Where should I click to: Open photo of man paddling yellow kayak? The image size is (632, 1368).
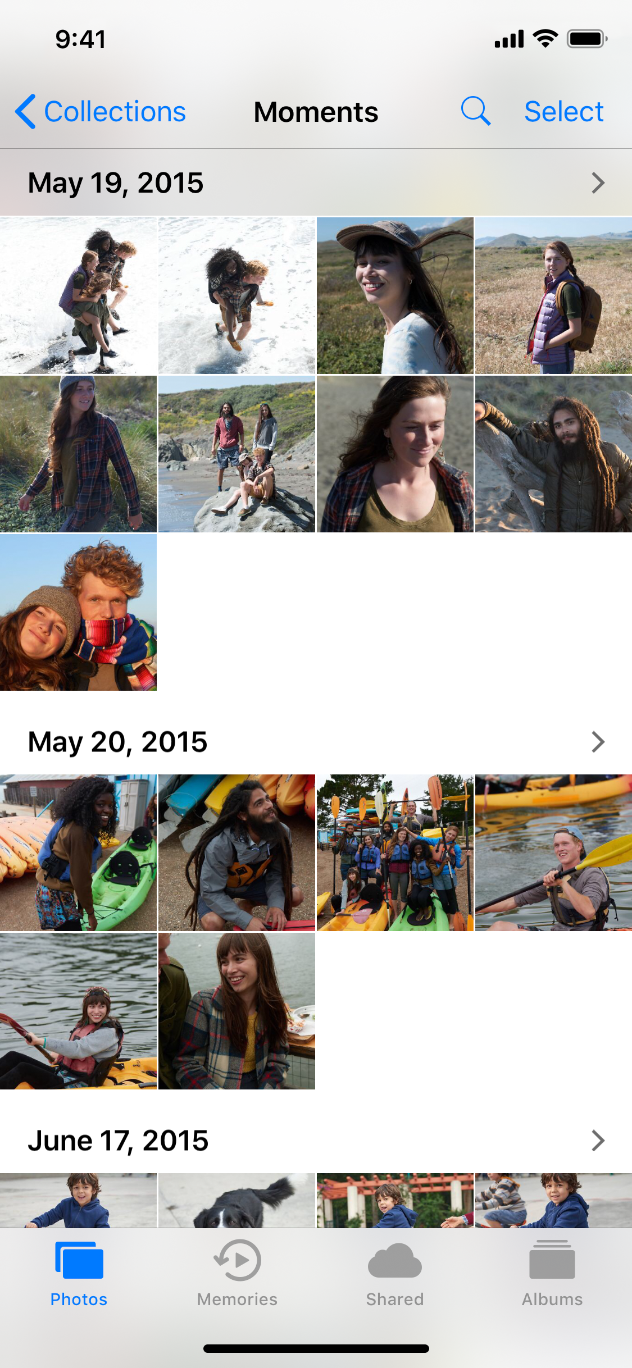point(554,852)
